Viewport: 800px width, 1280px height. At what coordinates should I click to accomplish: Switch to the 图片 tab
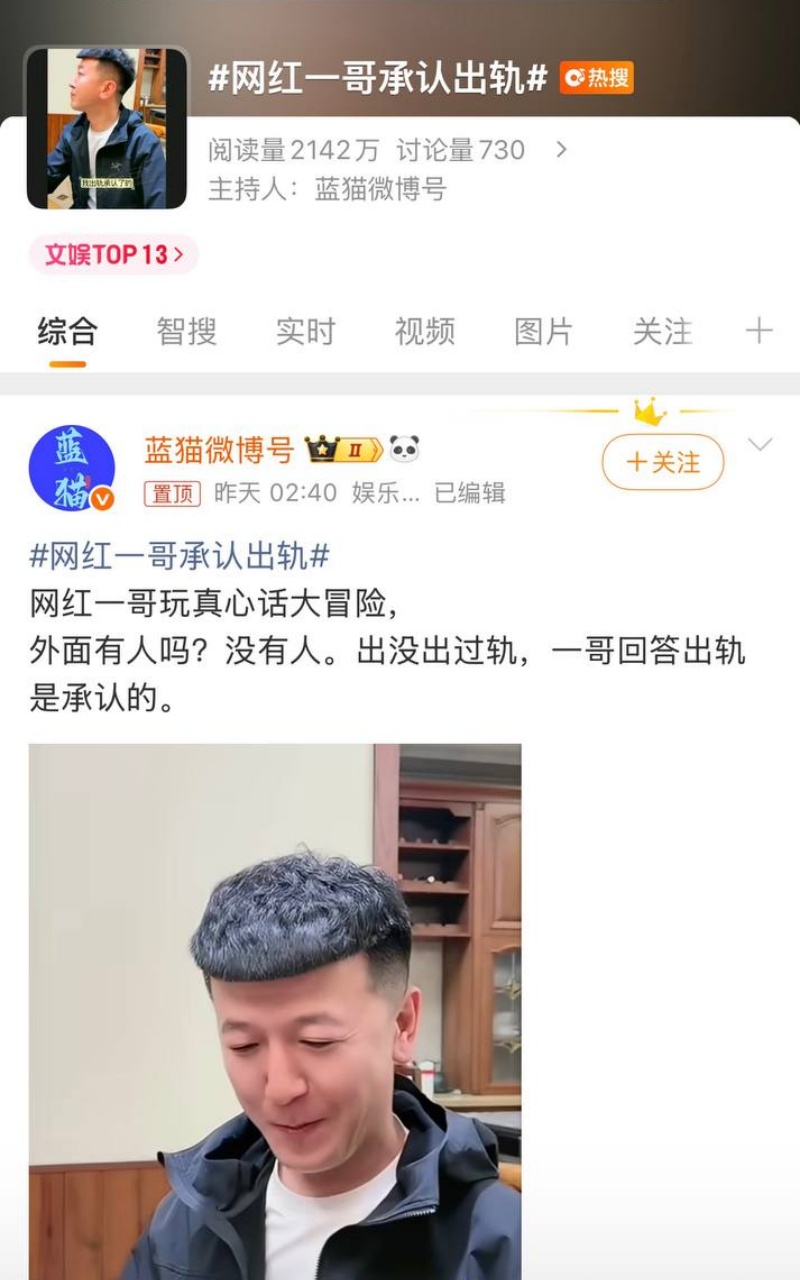click(x=543, y=331)
